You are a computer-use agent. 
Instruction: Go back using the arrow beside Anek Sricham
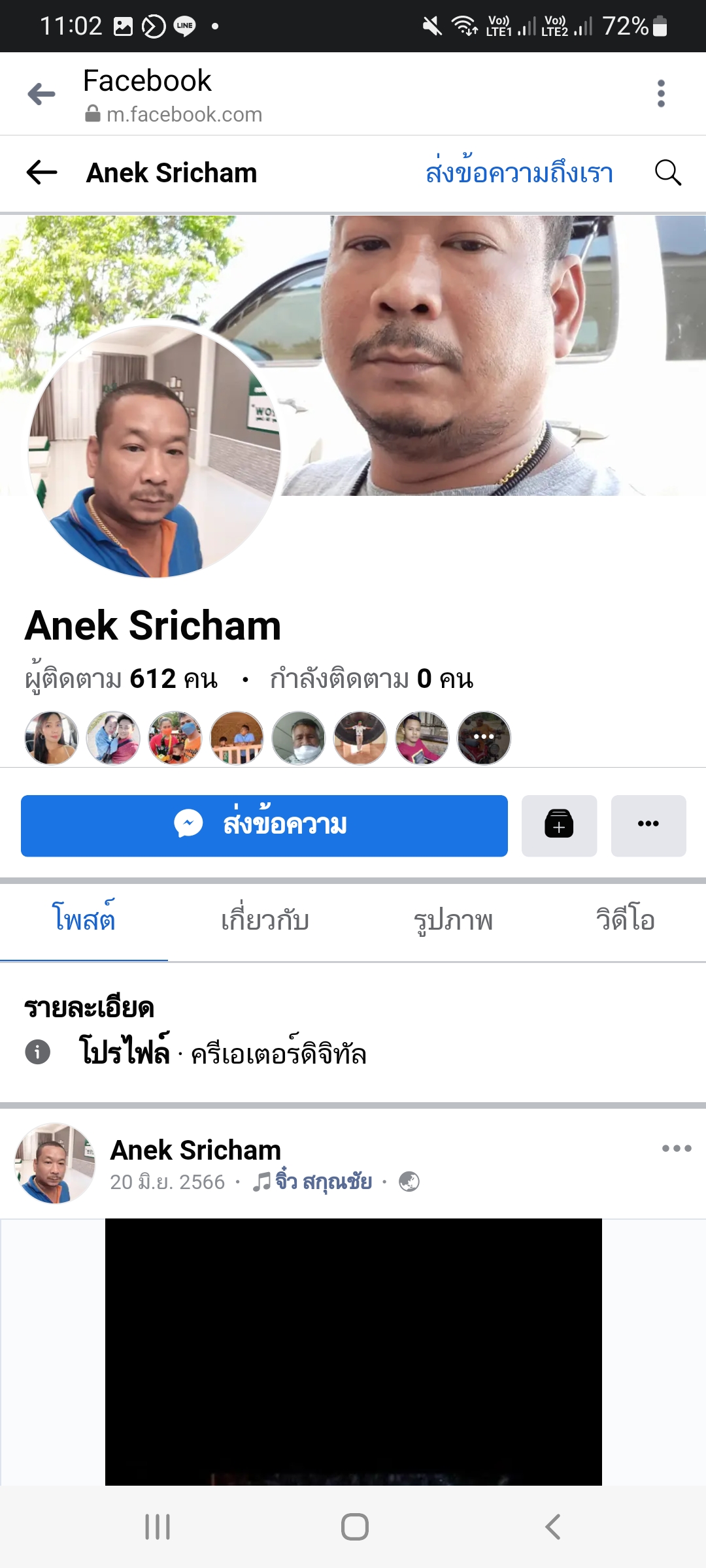[x=42, y=172]
